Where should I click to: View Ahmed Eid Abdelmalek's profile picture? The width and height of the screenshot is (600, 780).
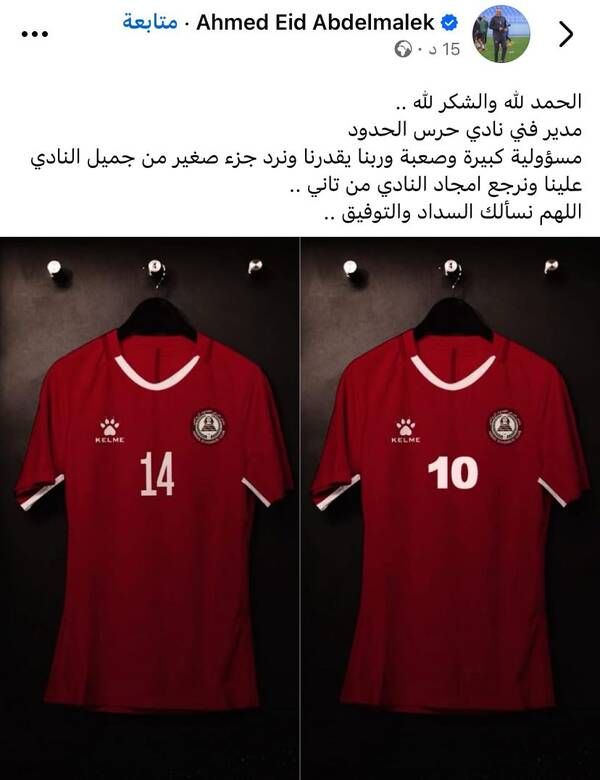click(501, 34)
